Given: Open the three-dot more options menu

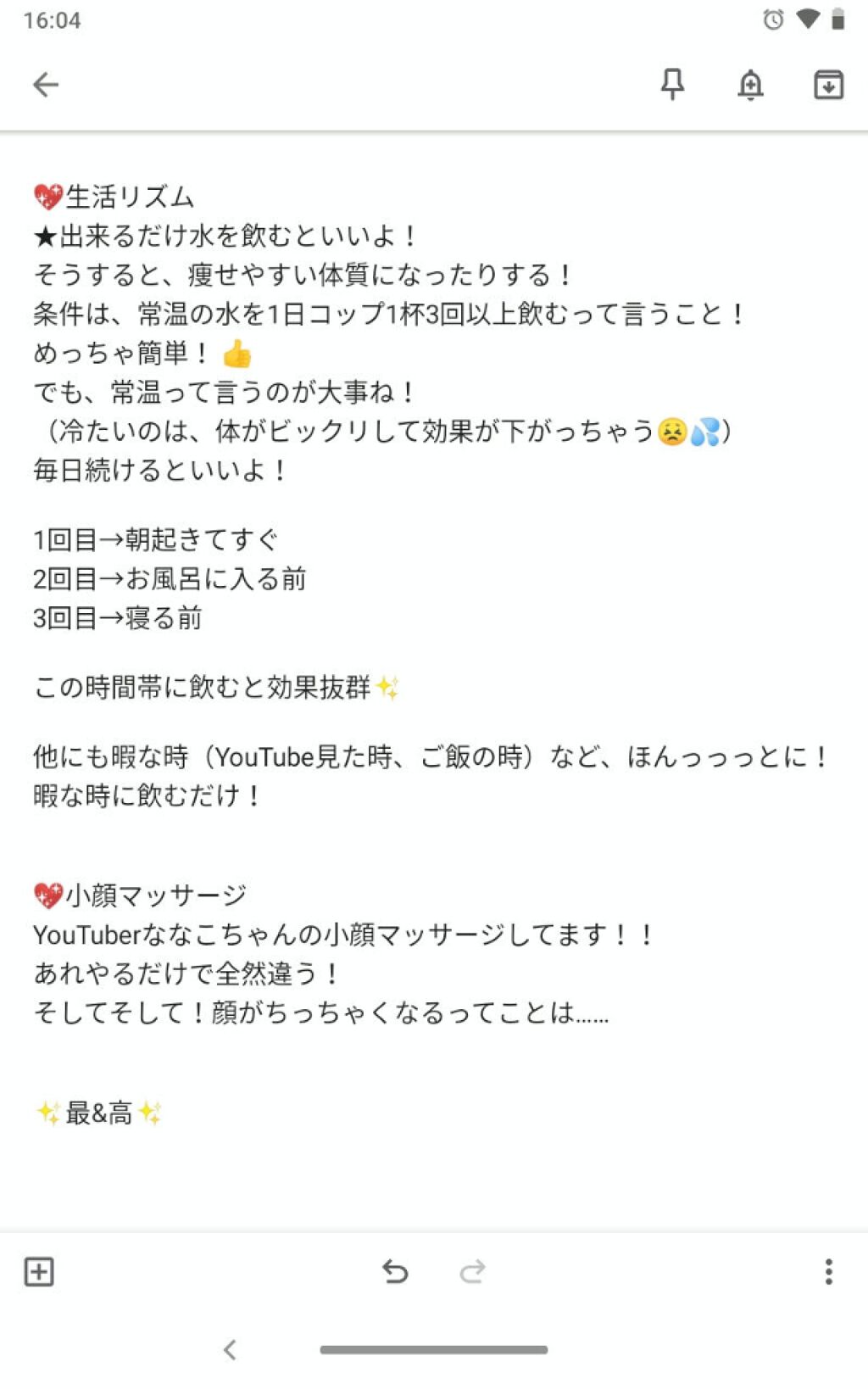Looking at the screenshot, I should pos(828,1271).
